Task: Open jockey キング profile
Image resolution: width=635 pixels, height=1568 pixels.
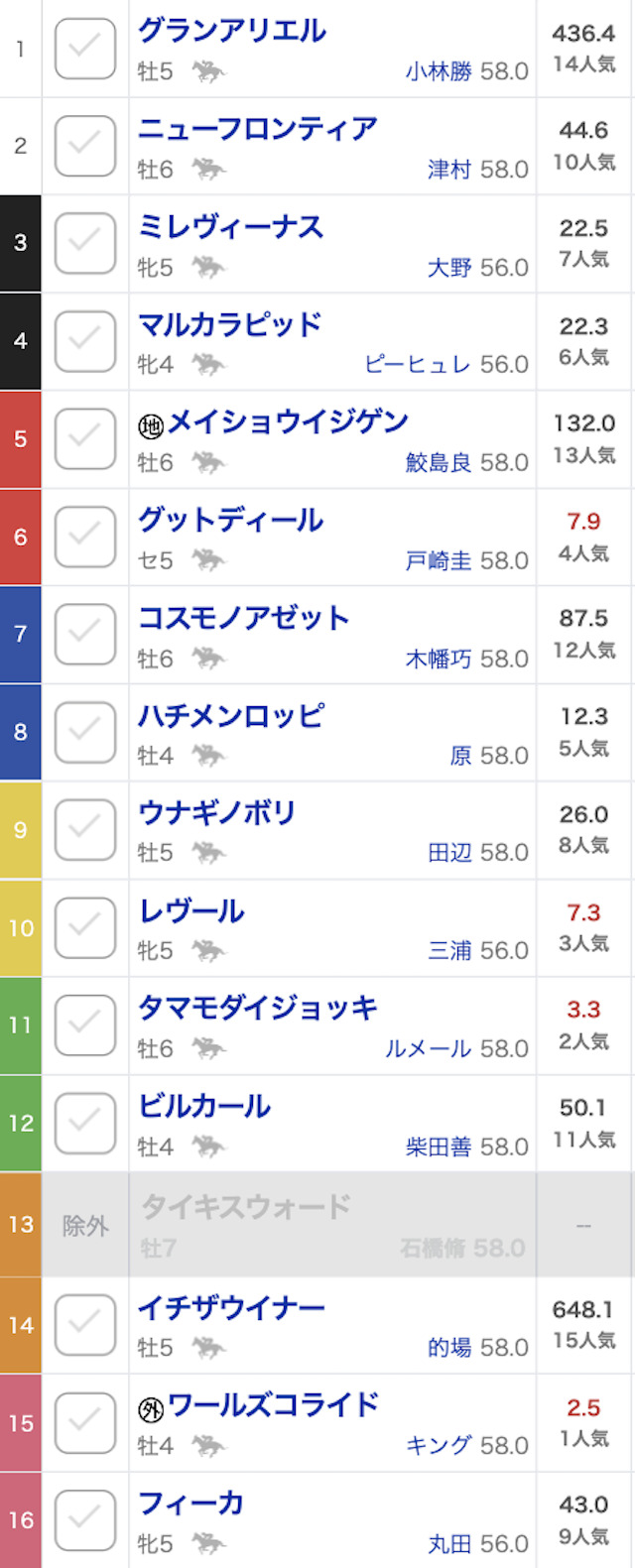Action: [x=439, y=1446]
